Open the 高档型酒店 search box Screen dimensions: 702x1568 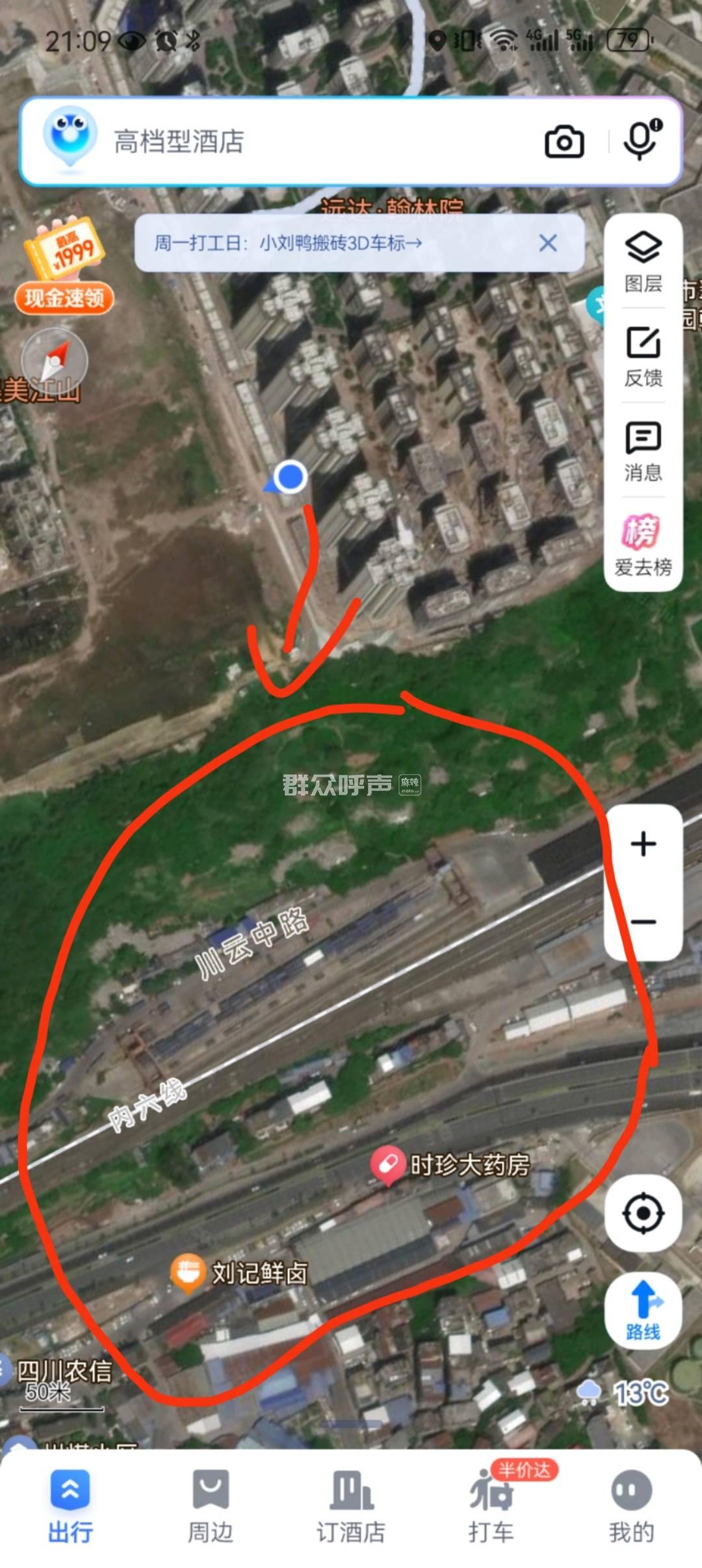(312, 142)
